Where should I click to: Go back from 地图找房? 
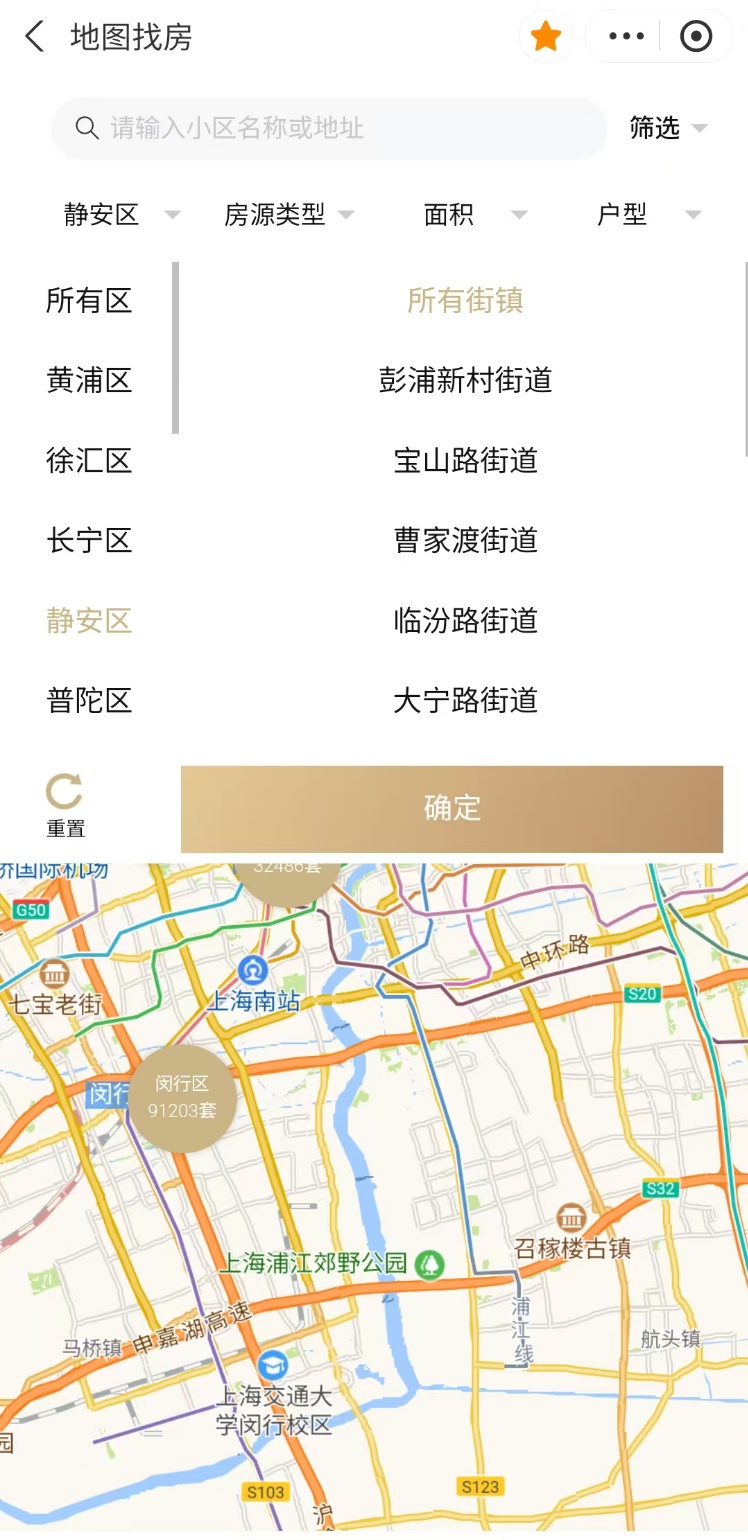click(x=35, y=38)
